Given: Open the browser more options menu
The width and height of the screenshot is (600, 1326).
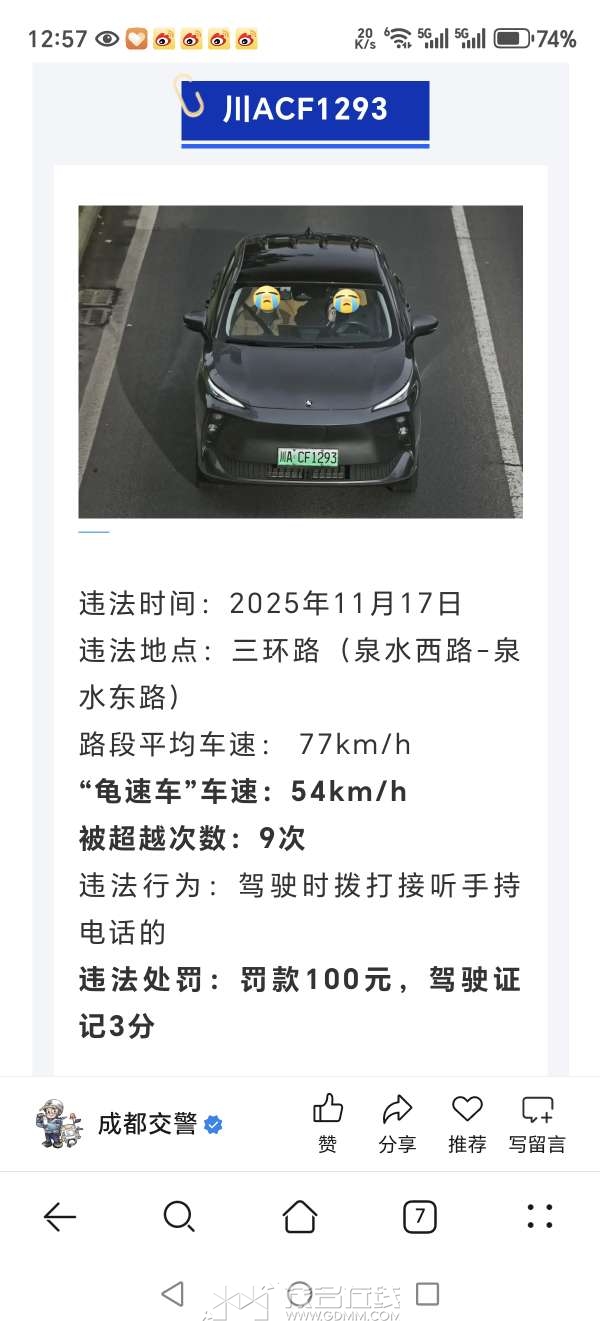Looking at the screenshot, I should click(539, 1216).
